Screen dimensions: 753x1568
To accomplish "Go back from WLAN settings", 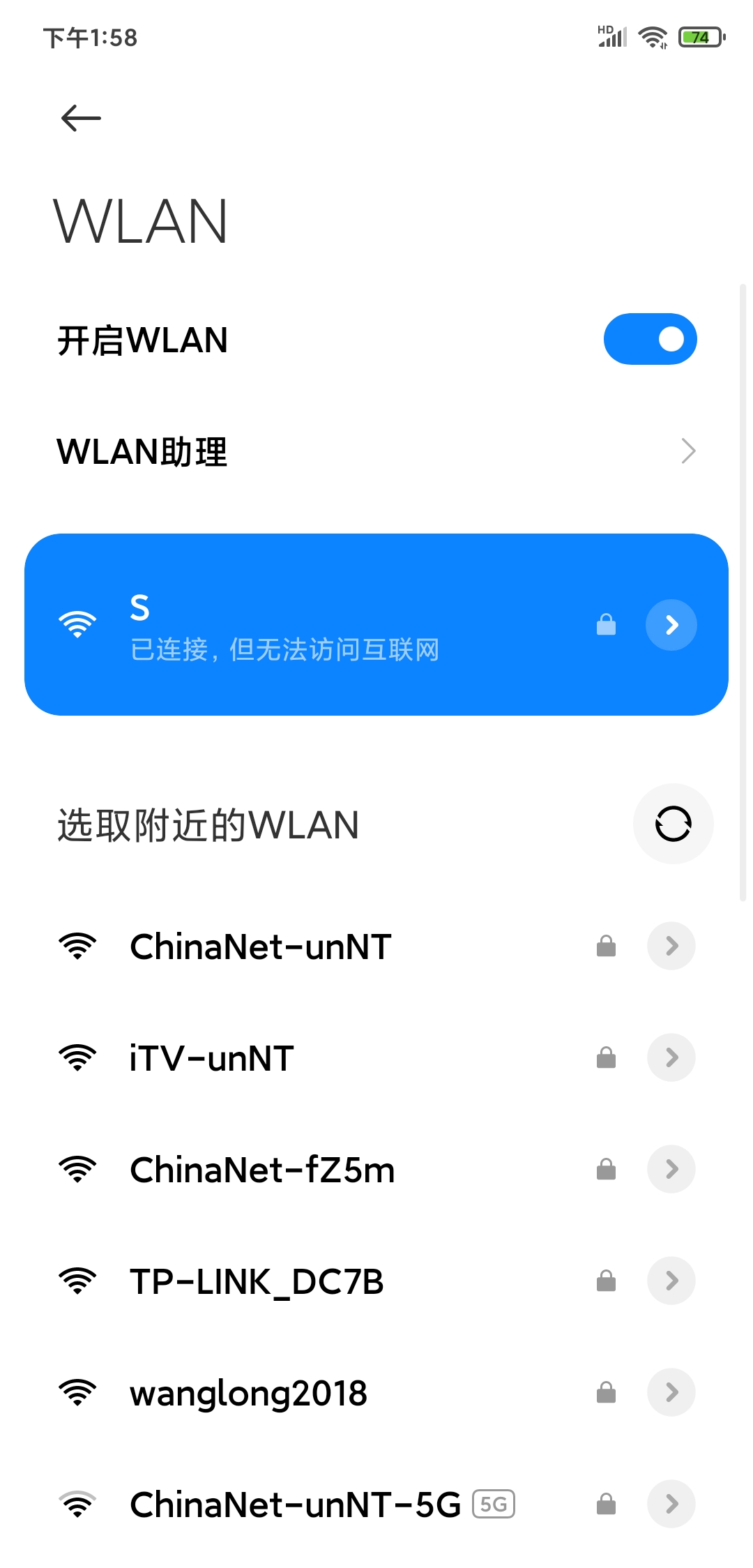I will [81, 118].
